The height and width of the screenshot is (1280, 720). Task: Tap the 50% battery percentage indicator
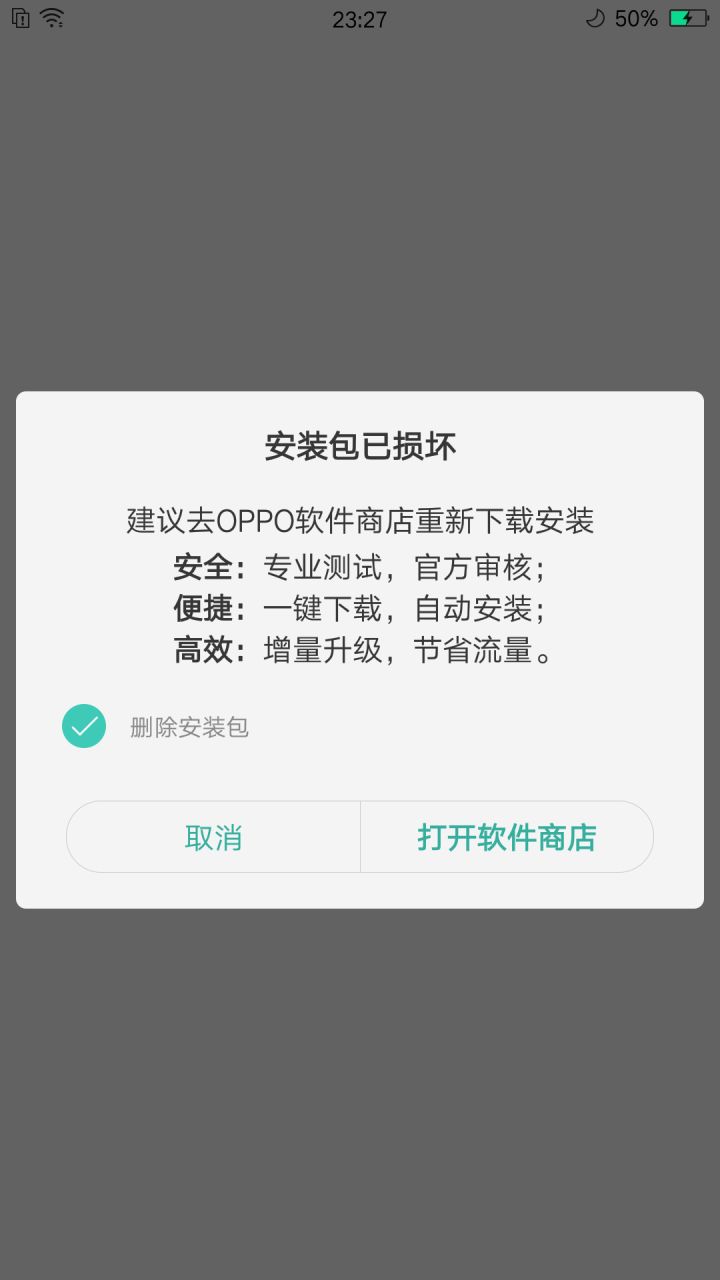638,18
